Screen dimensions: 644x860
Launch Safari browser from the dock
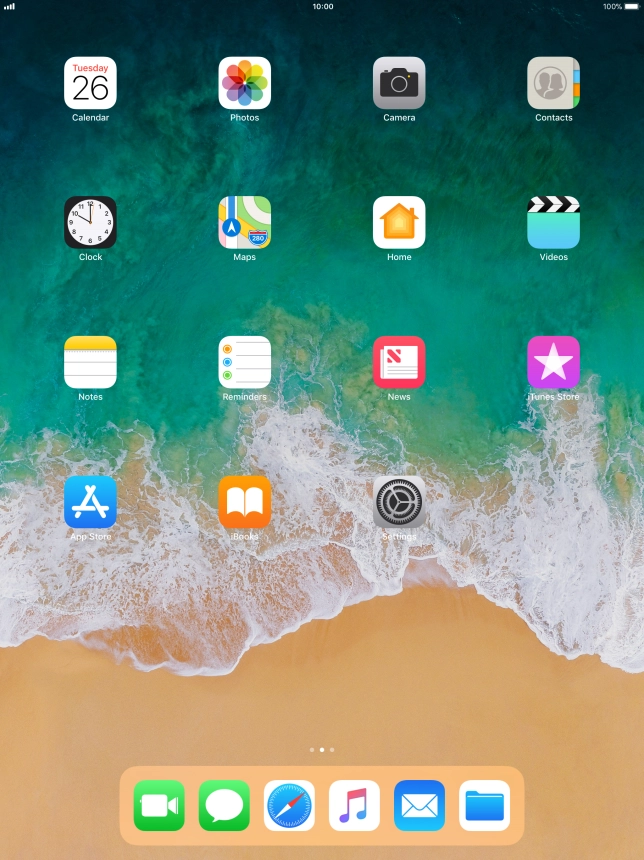pos(289,805)
